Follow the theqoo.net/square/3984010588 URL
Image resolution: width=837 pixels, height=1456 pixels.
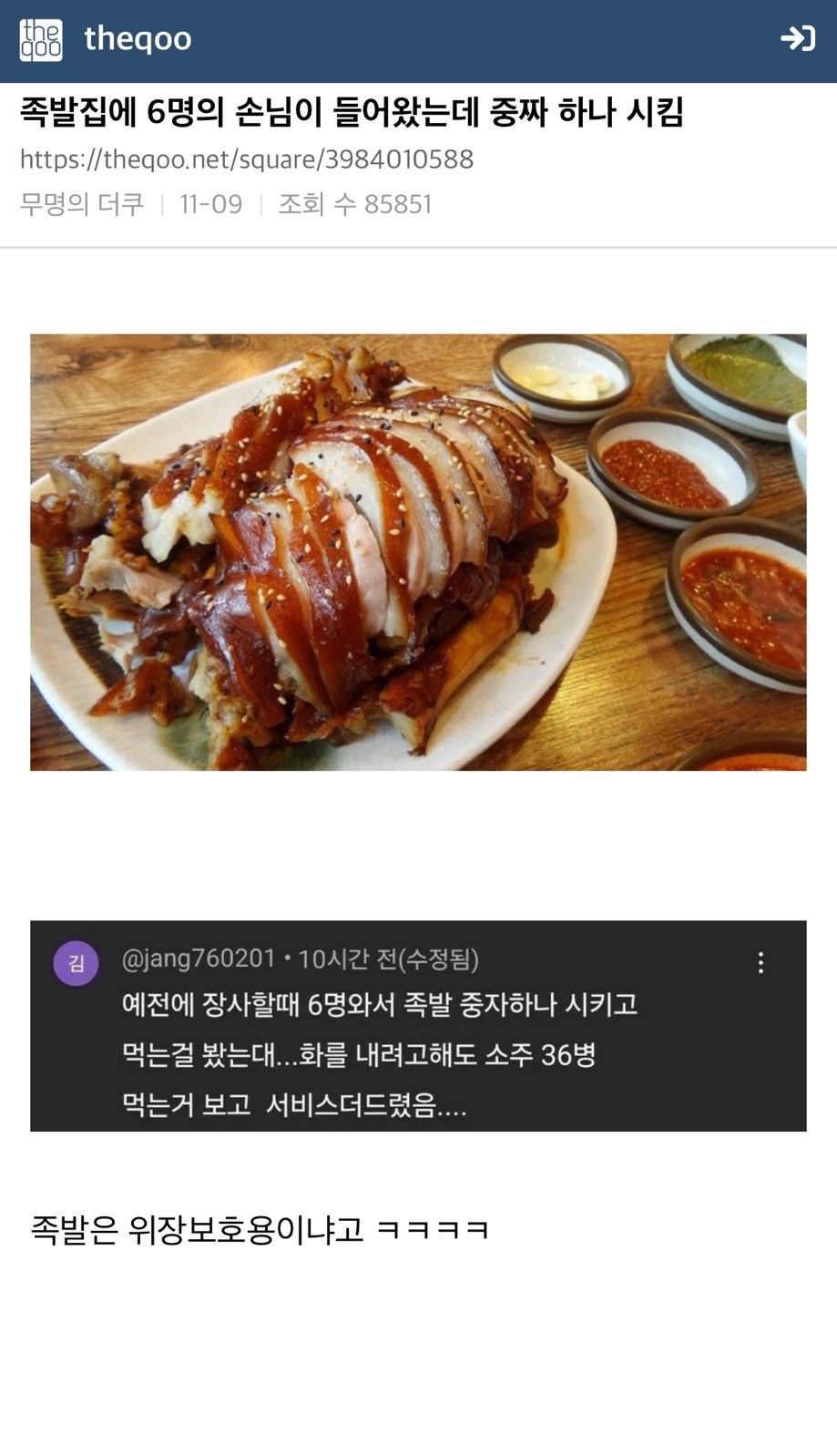[246, 159]
